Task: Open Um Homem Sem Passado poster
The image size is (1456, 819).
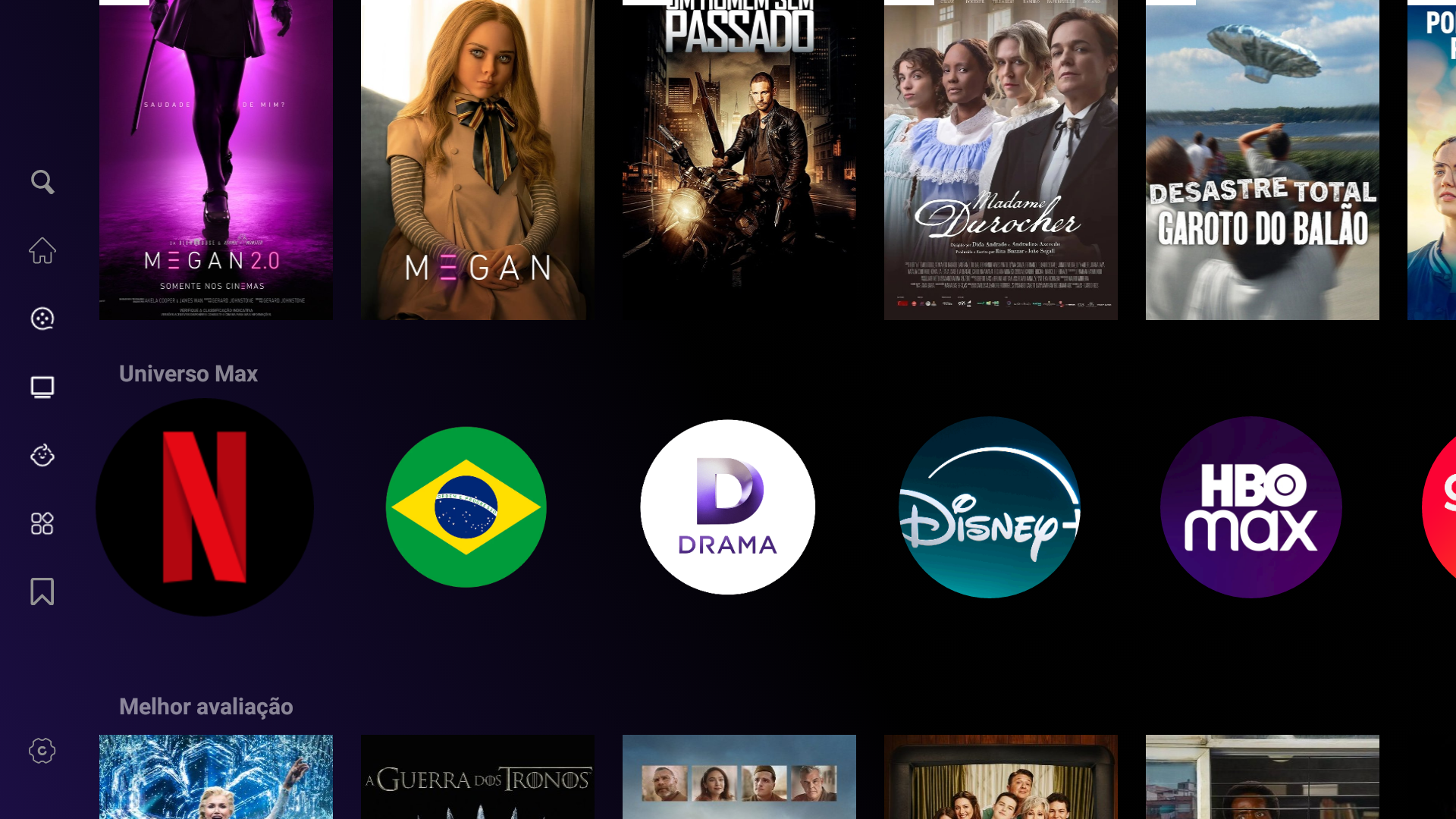Action: tap(739, 159)
